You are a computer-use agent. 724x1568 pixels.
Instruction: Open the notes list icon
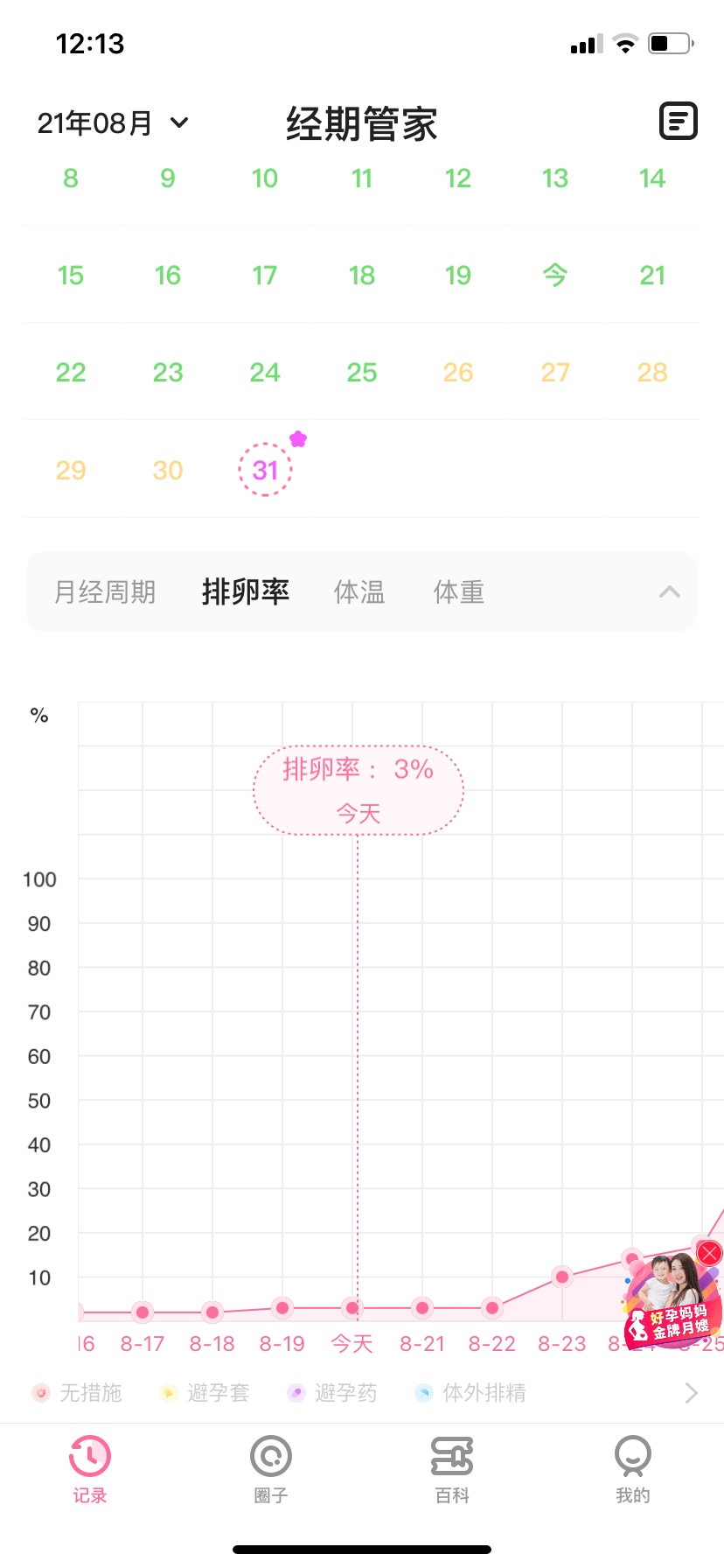pos(678,121)
